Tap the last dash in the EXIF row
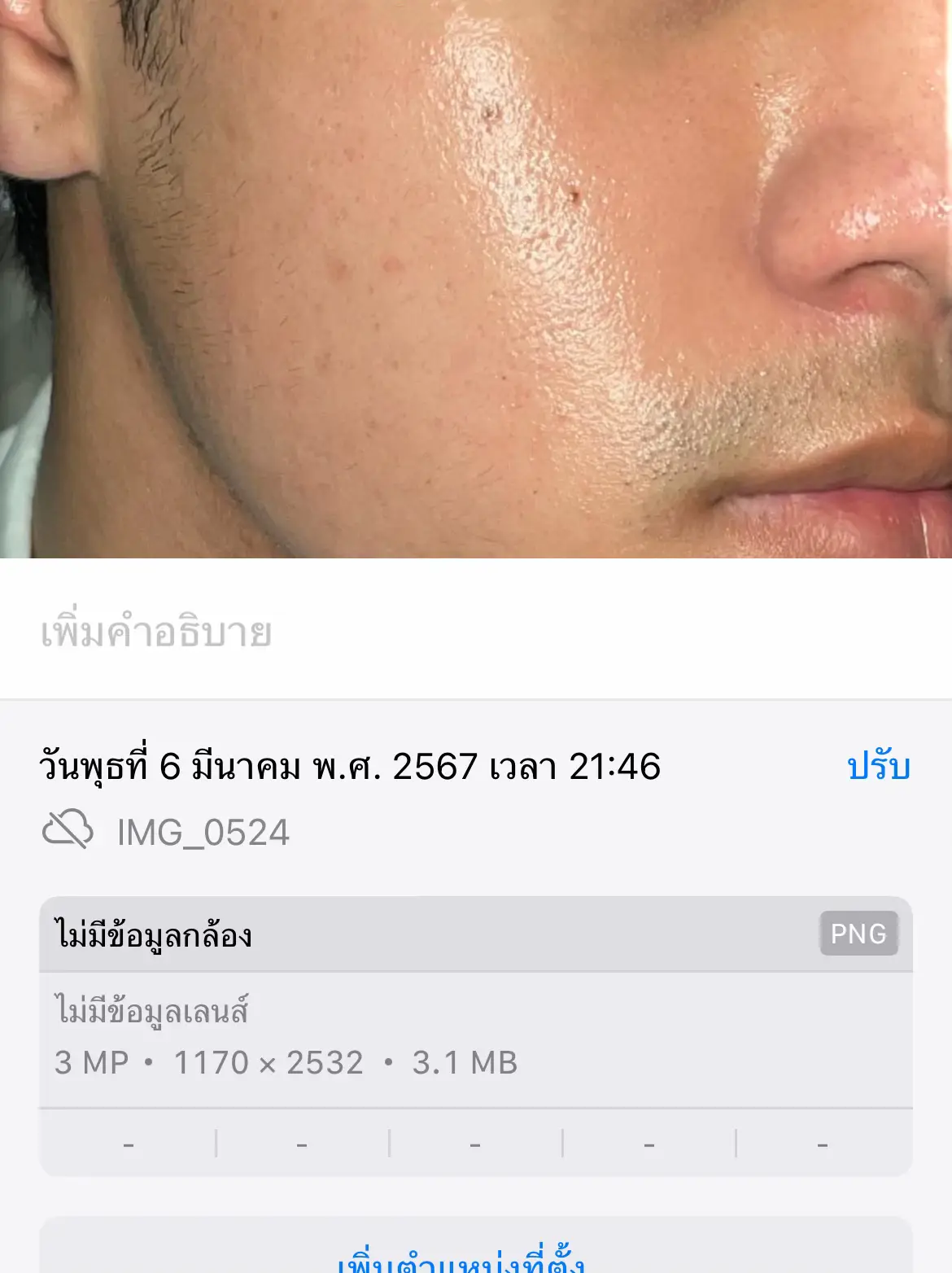952x1273 pixels. tap(822, 1144)
